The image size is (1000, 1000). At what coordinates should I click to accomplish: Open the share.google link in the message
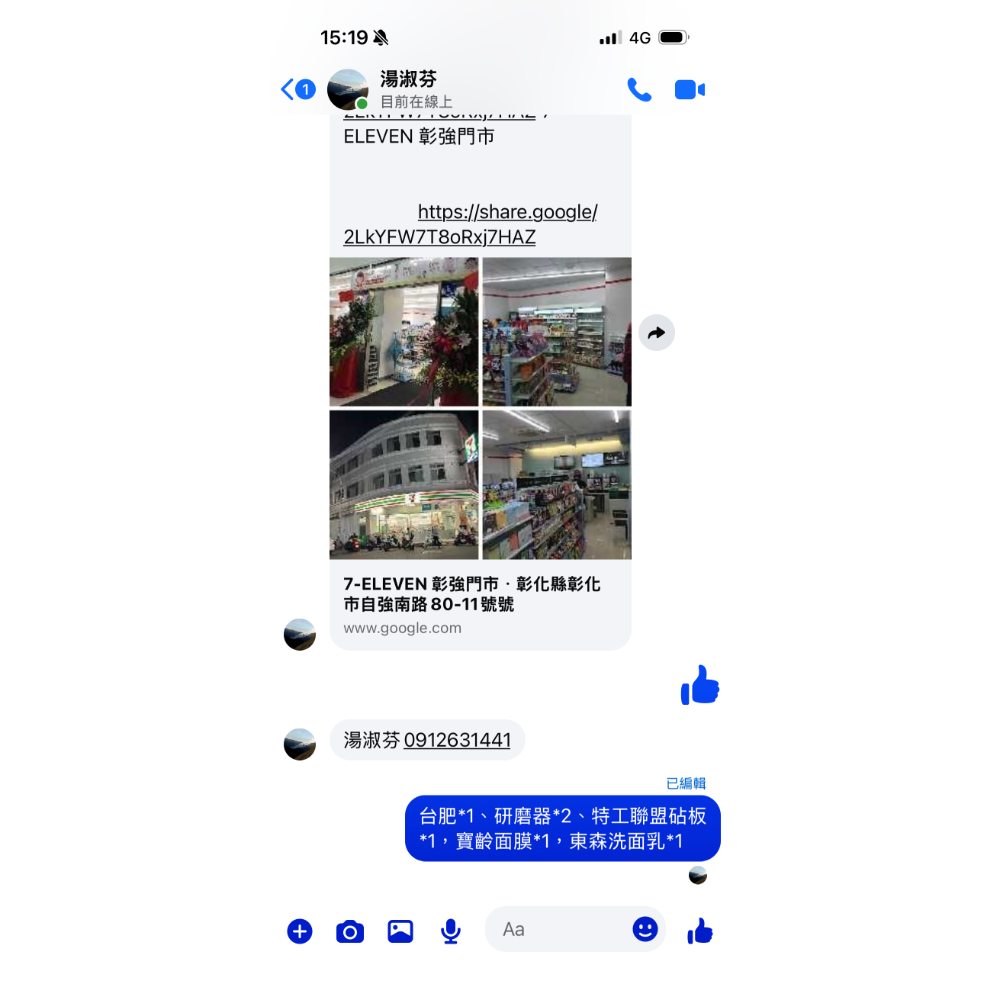pos(470,225)
